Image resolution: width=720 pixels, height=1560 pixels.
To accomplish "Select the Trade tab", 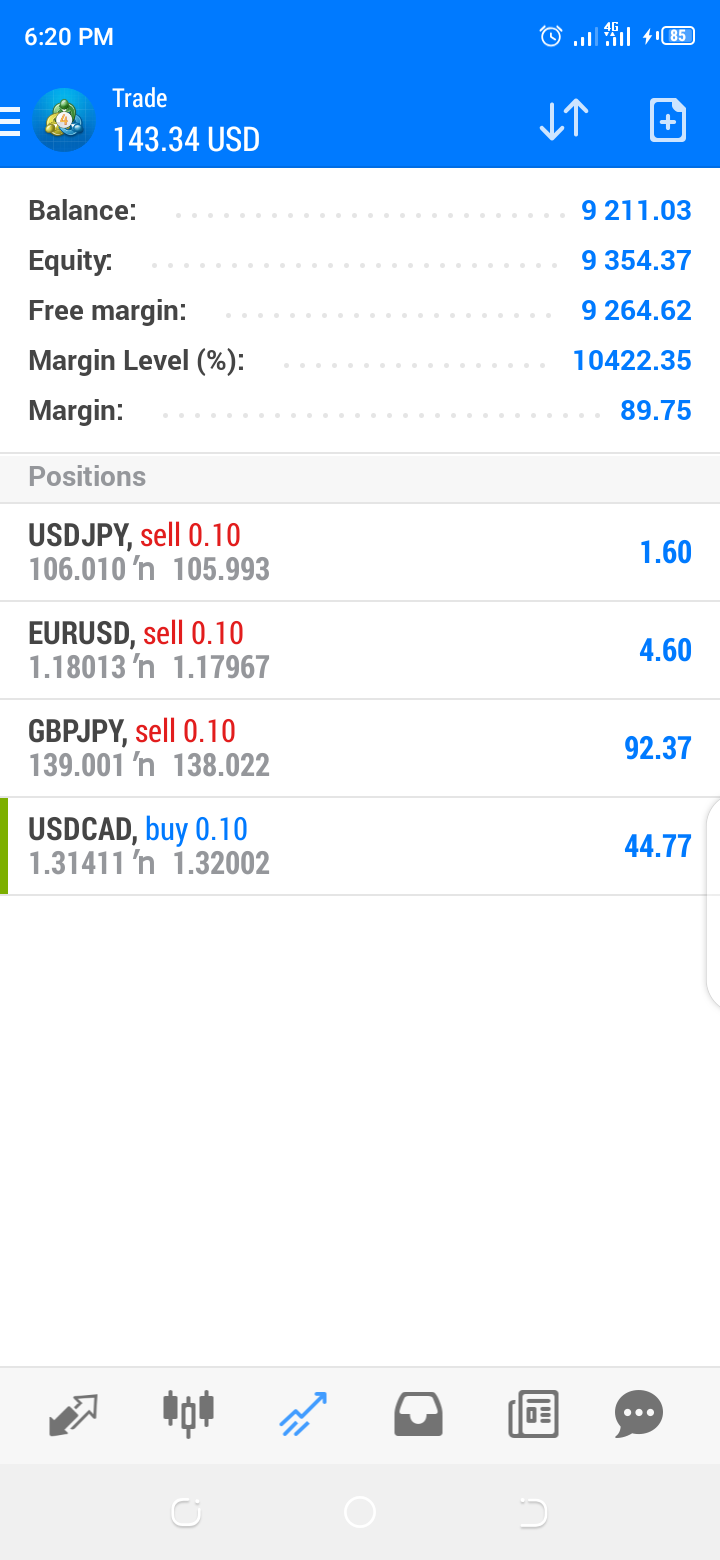I will pos(303,1415).
